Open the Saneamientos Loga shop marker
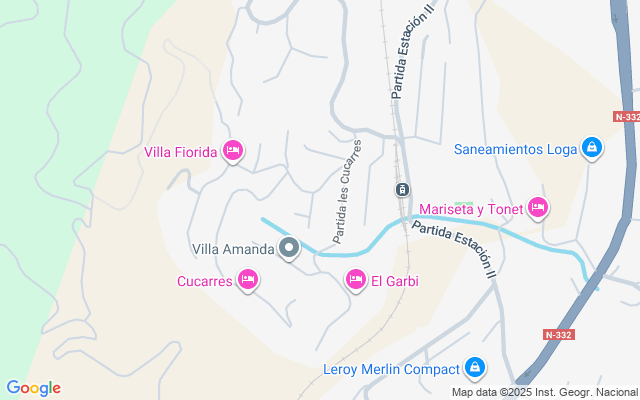This screenshot has height=400, width=640. (592, 149)
